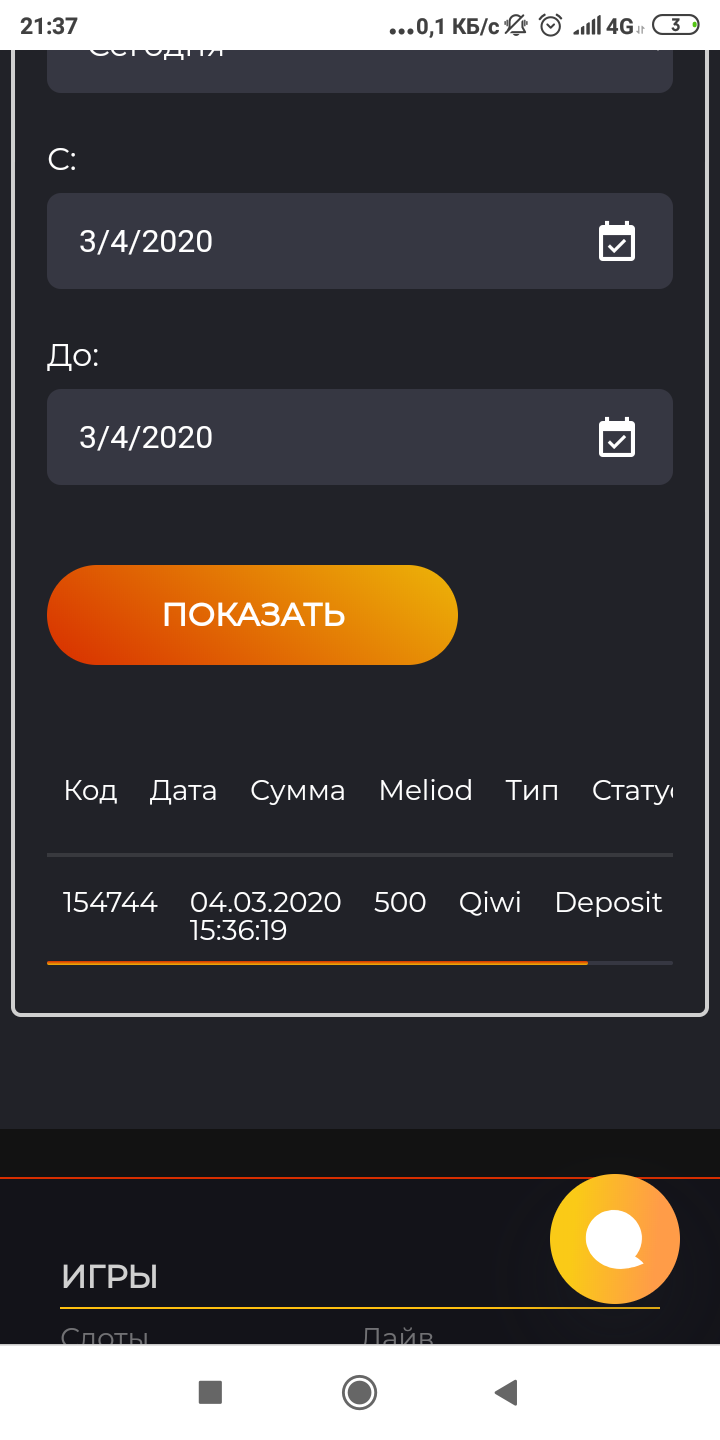Screen dimensions: 720x1440
Task: Open calendar icon in the До: field
Action: pos(616,438)
